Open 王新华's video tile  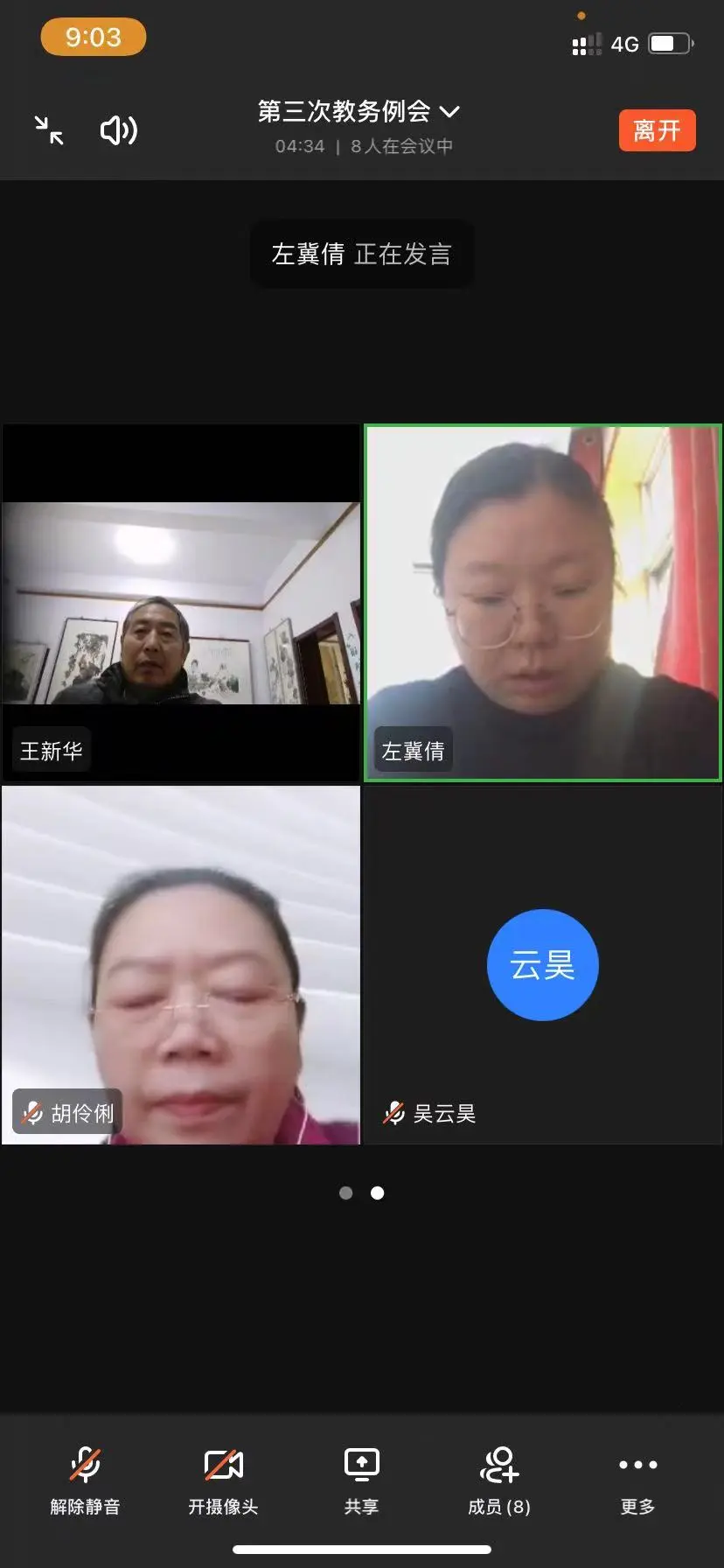(181, 603)
